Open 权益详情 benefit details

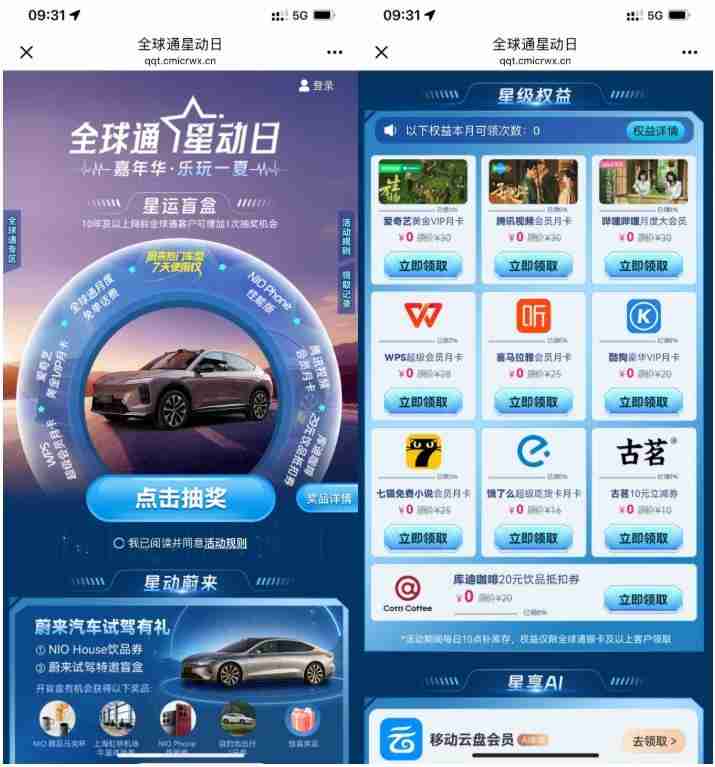pos(655,130)
